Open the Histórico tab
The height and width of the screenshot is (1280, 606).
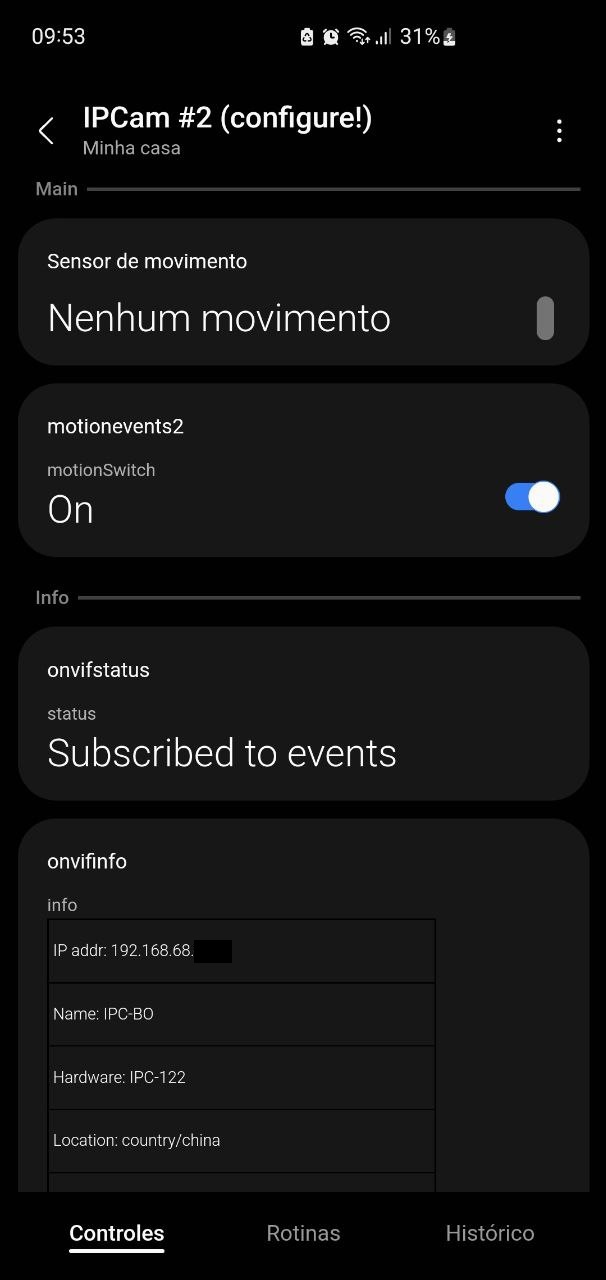tap(490, 1233)
